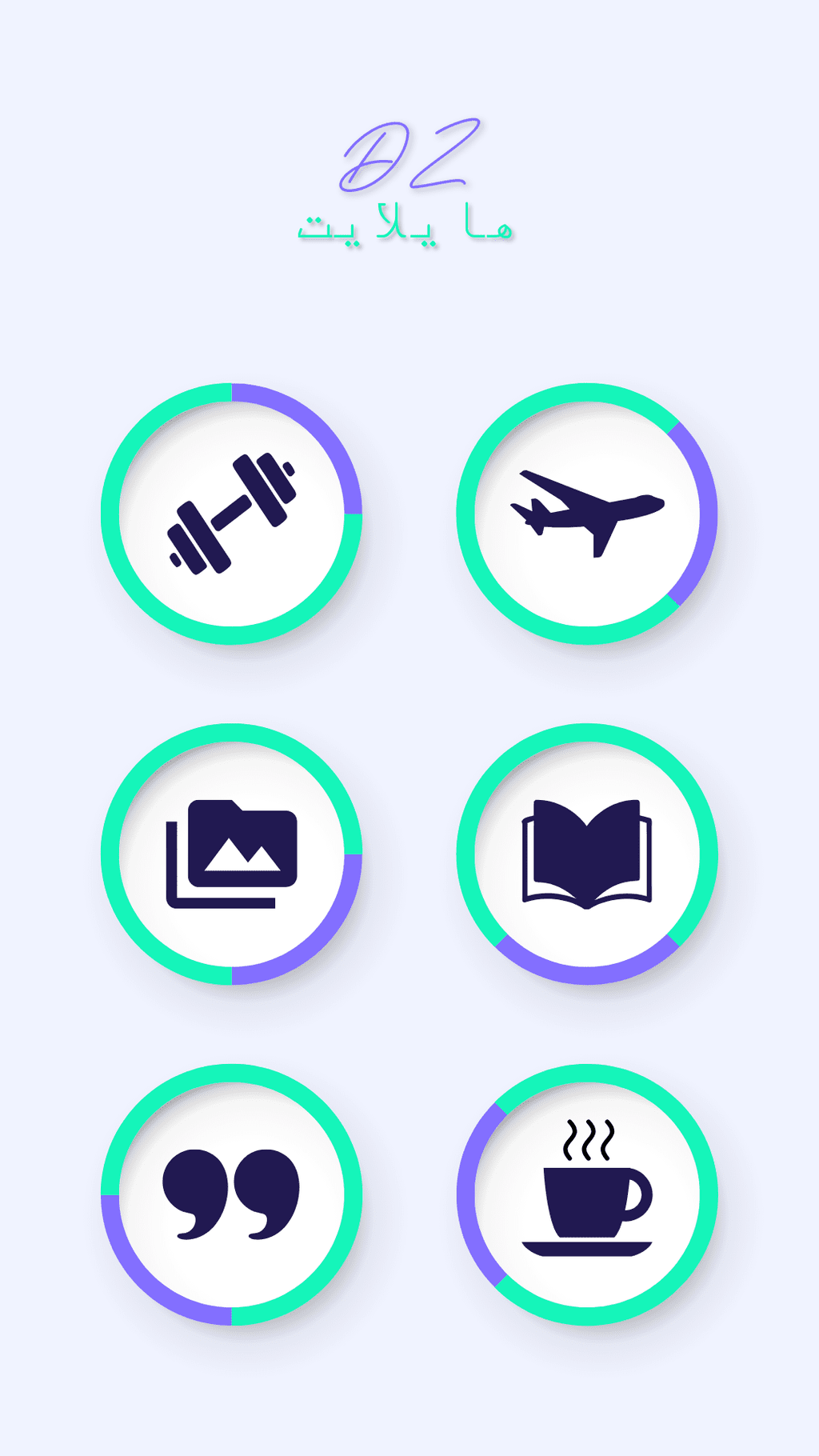Choose the coffee cup category
This screenshot has height=1456, width=819.
pos(587,1194)
